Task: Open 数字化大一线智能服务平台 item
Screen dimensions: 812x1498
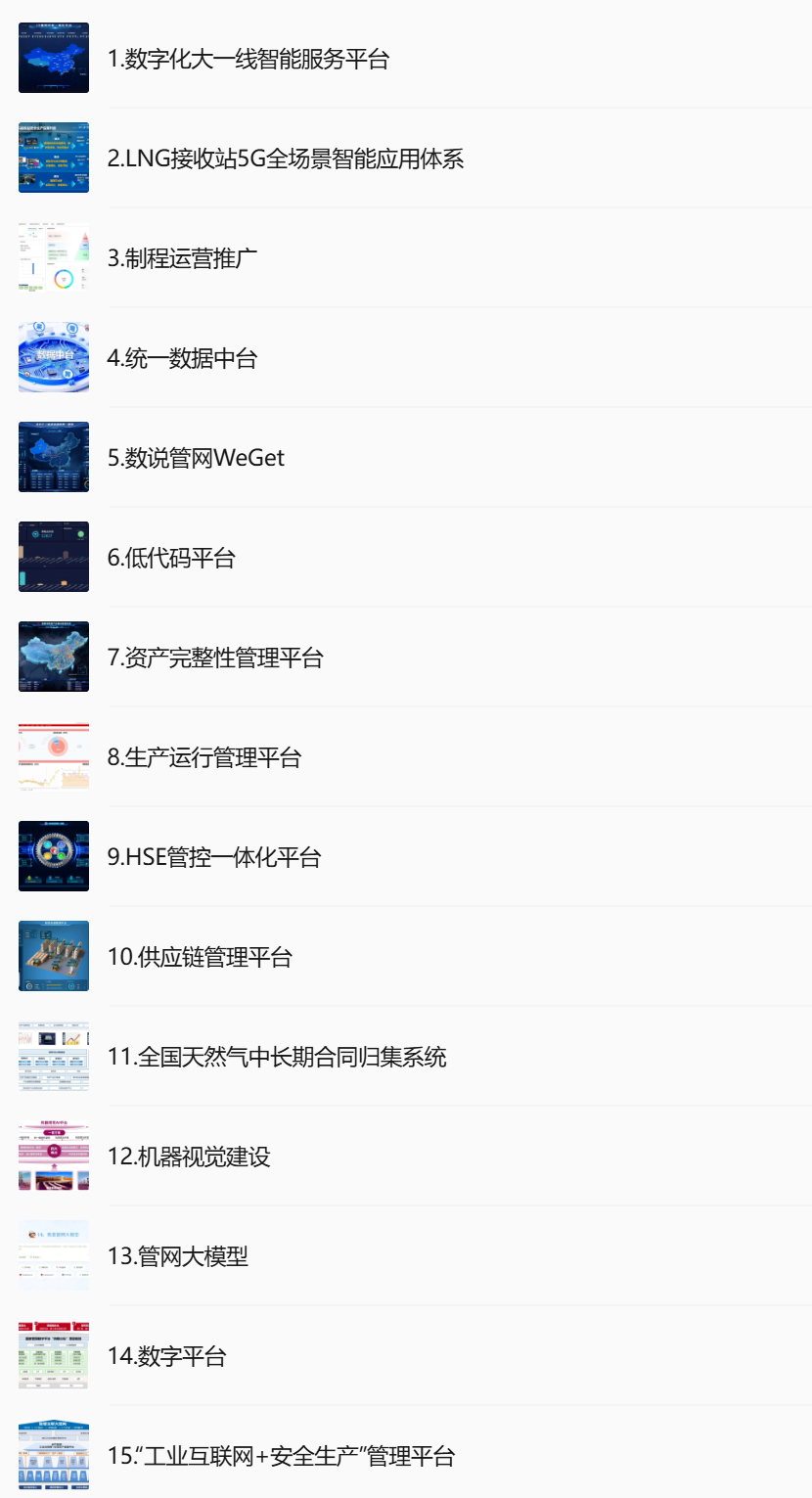Action: click(248, 59)
